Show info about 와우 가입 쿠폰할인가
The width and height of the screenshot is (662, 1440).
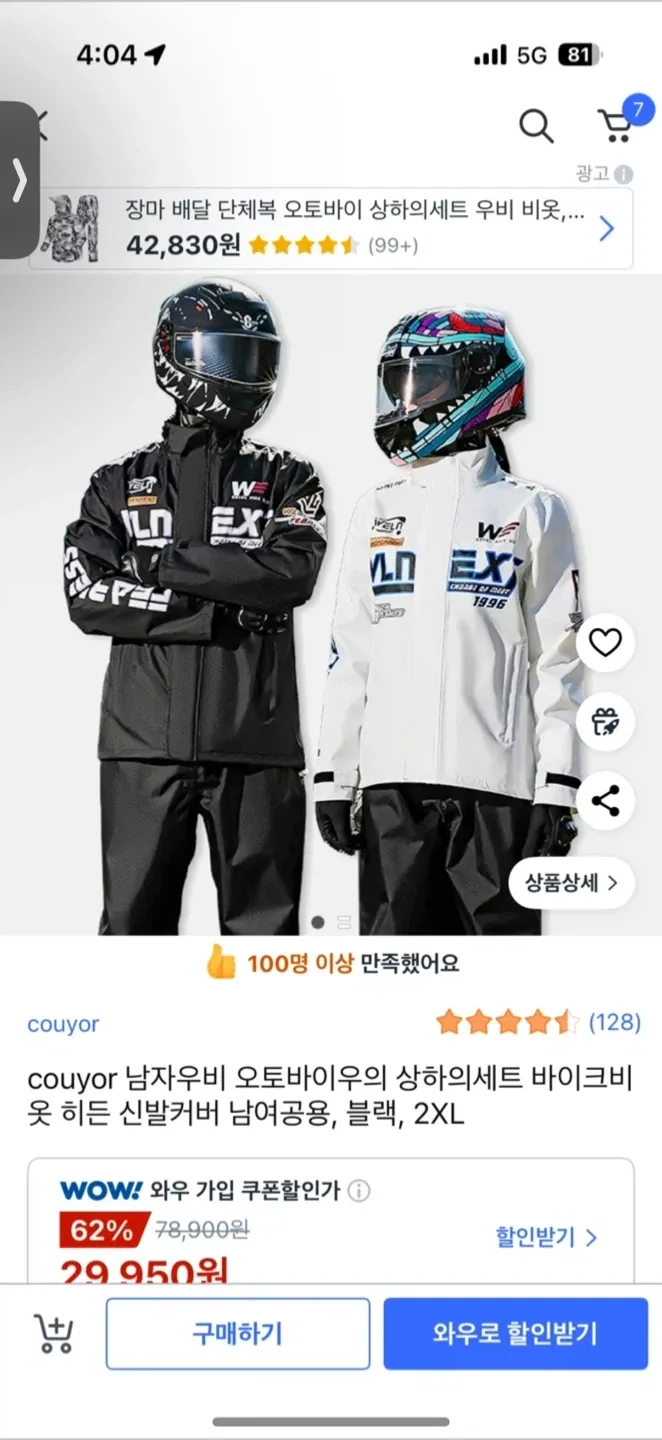pos(359,1191)
